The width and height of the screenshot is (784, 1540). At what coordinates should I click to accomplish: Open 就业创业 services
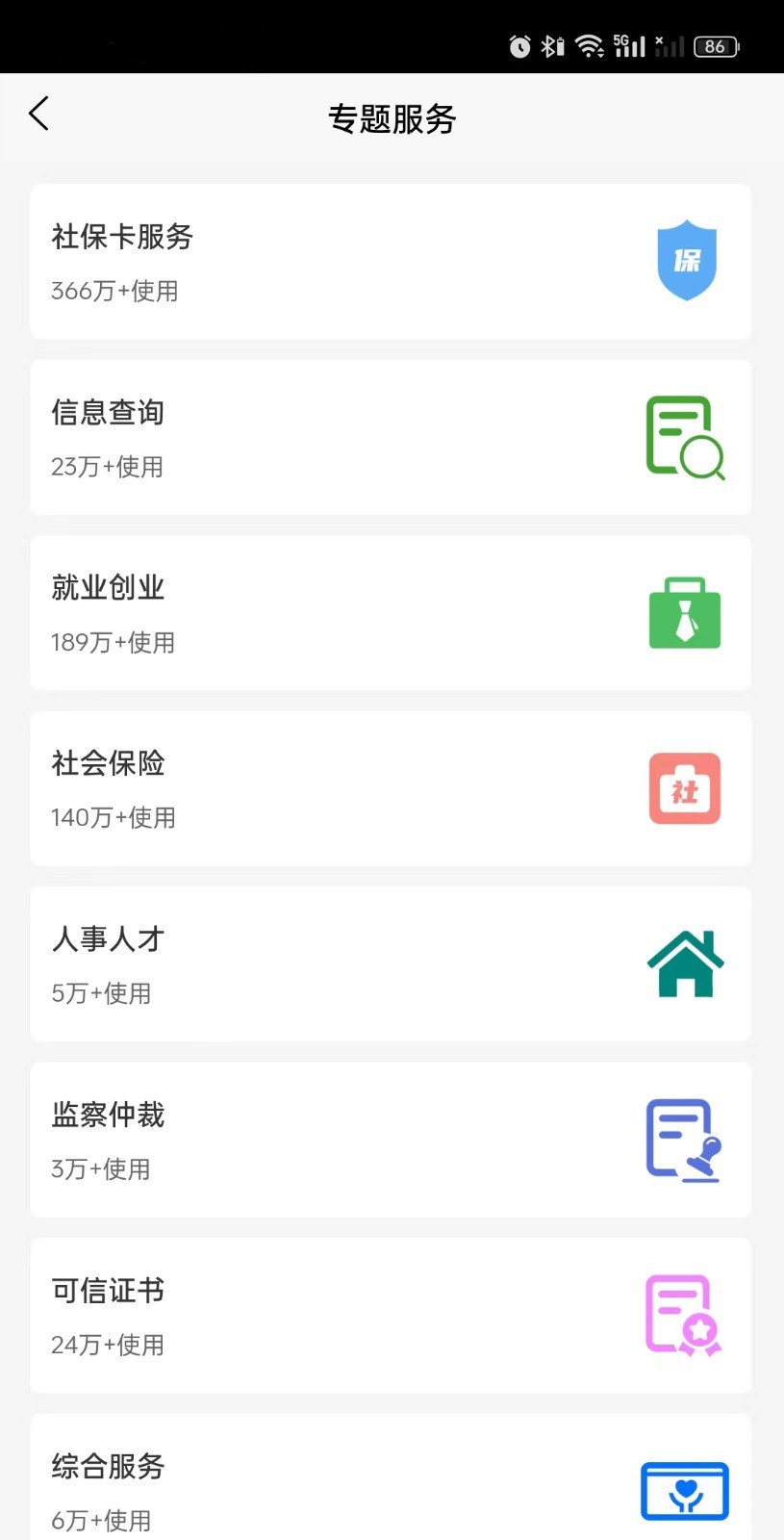coord(391,613)
